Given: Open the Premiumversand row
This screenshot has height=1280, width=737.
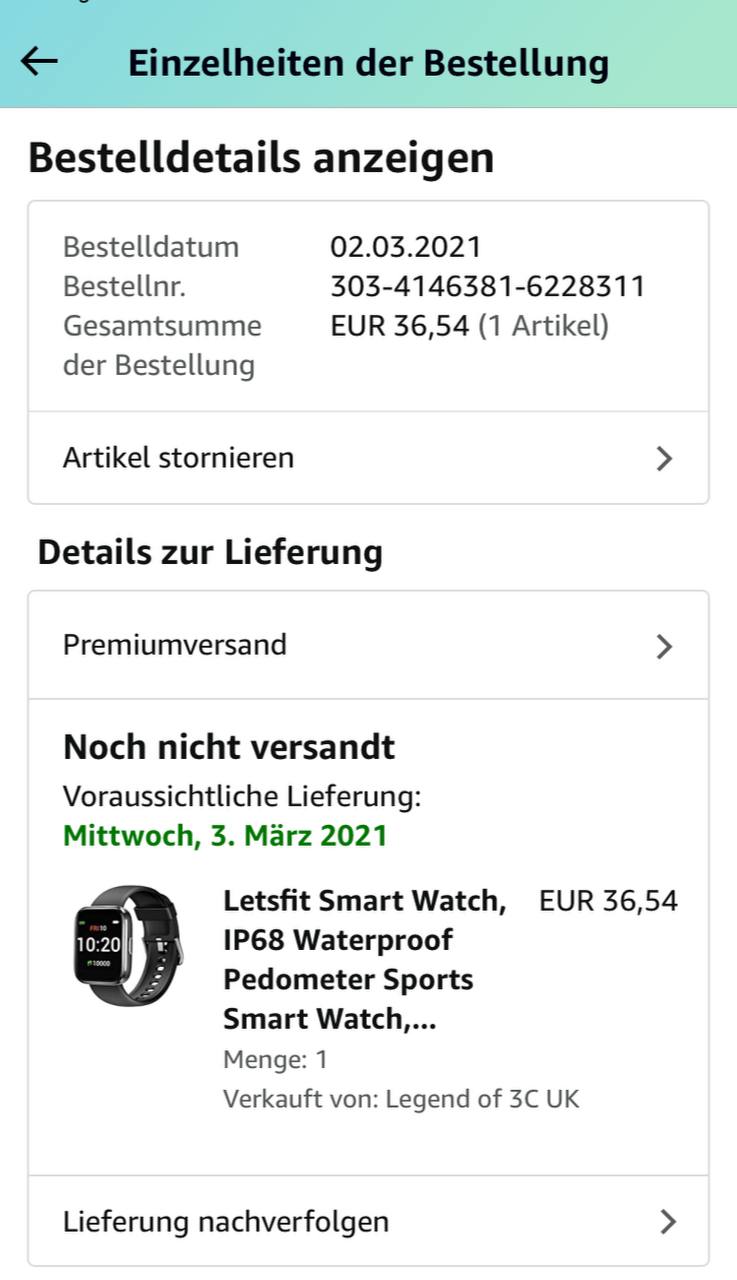Looking at the screenshot, I should pos(367,645).
